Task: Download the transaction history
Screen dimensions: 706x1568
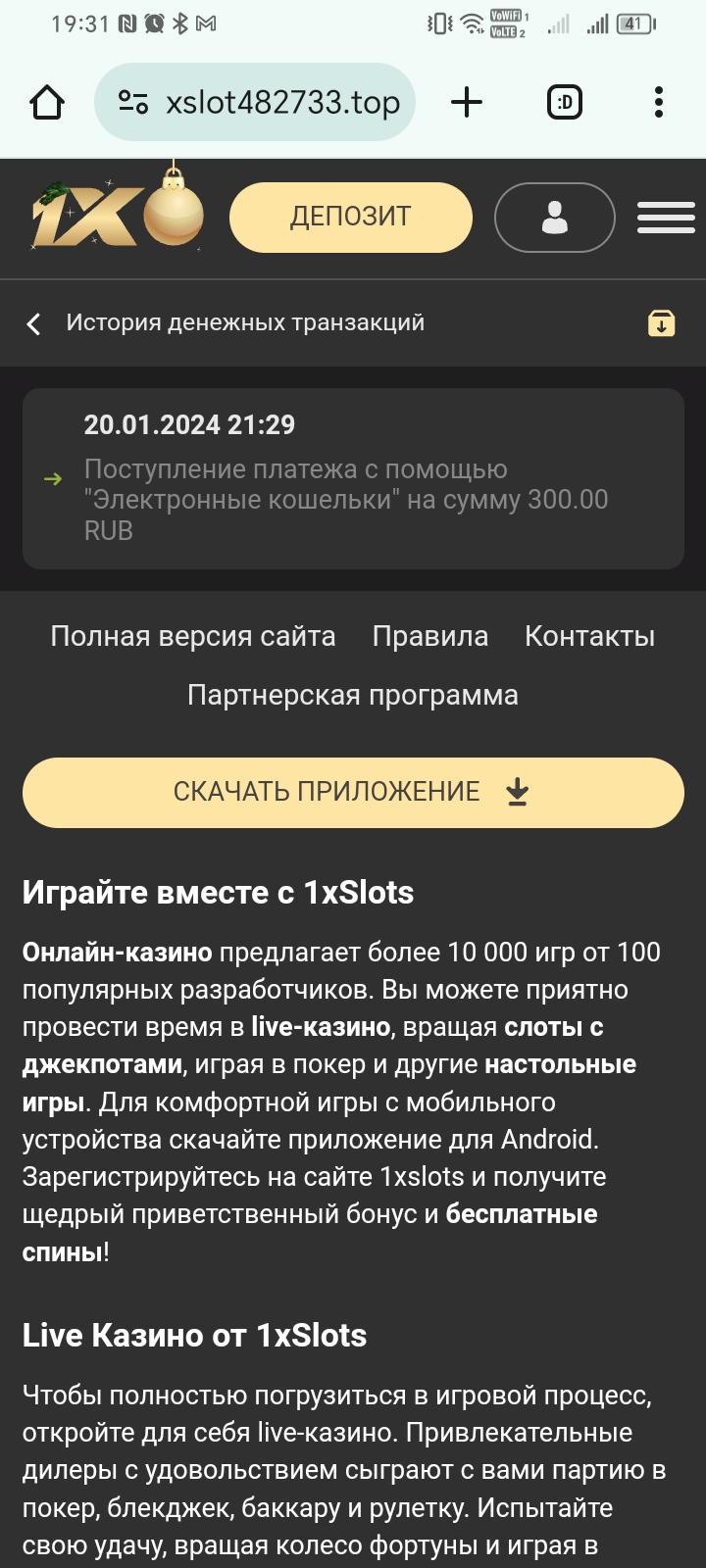Action: tap(661, 323)
